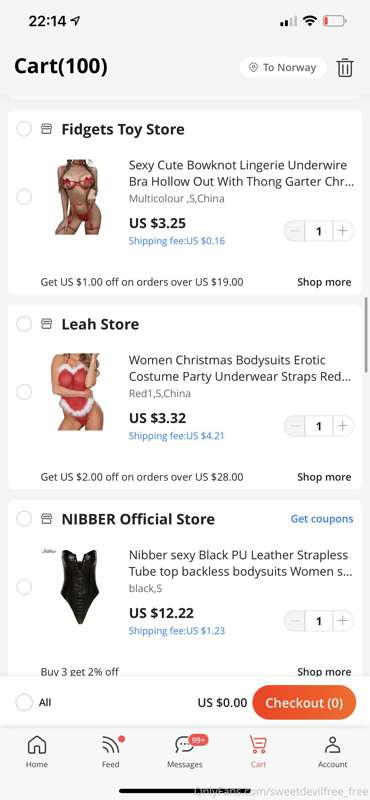The height and width of the screenshot is (800, 370).
Task: Go to the Home tab
Action: coord(37,752)
